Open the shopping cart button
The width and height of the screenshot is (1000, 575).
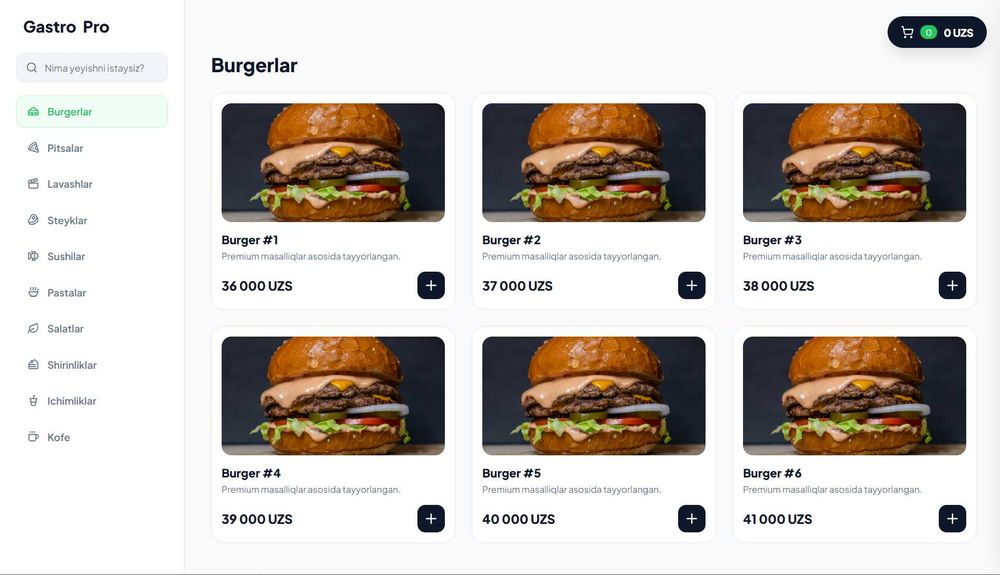tap(937, 32)
